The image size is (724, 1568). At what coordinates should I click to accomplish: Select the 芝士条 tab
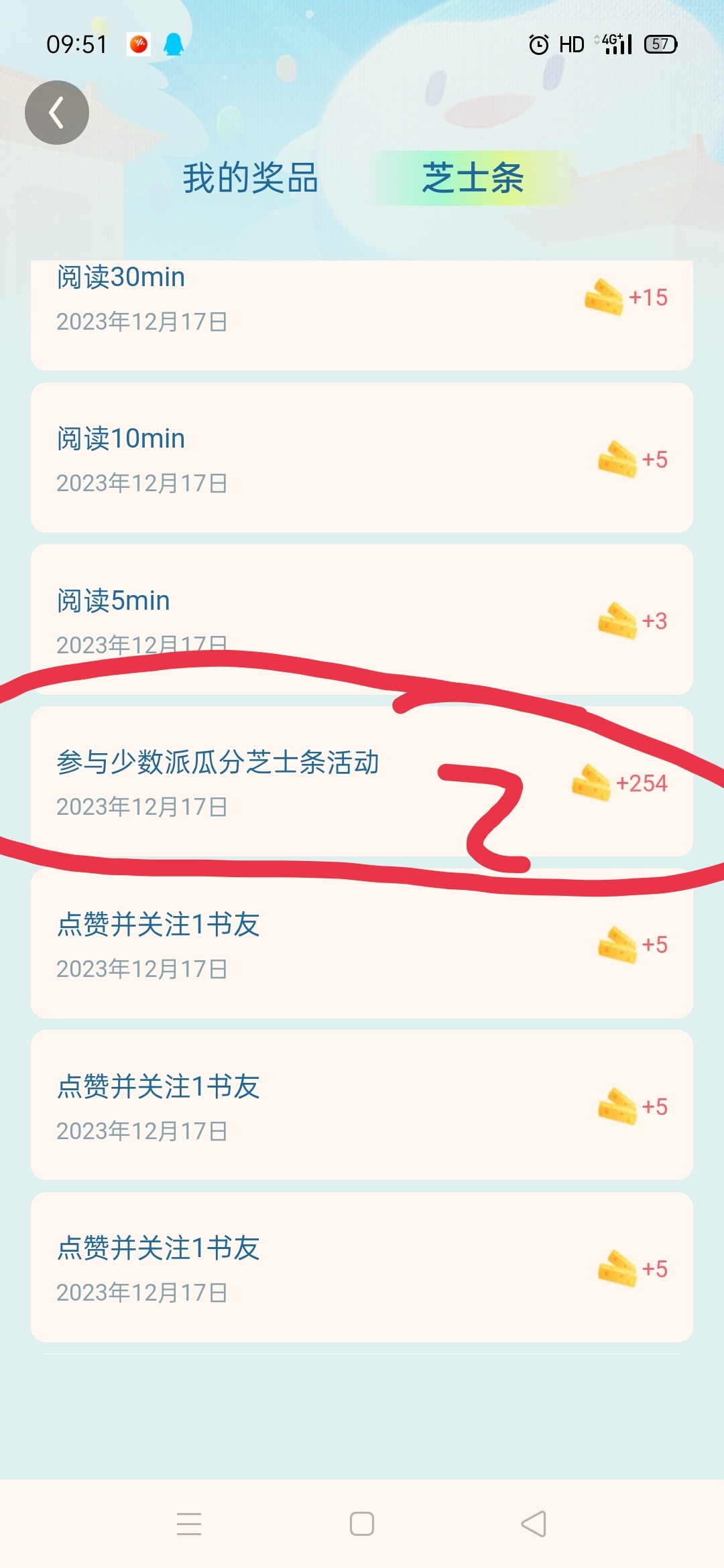point(473,178)
